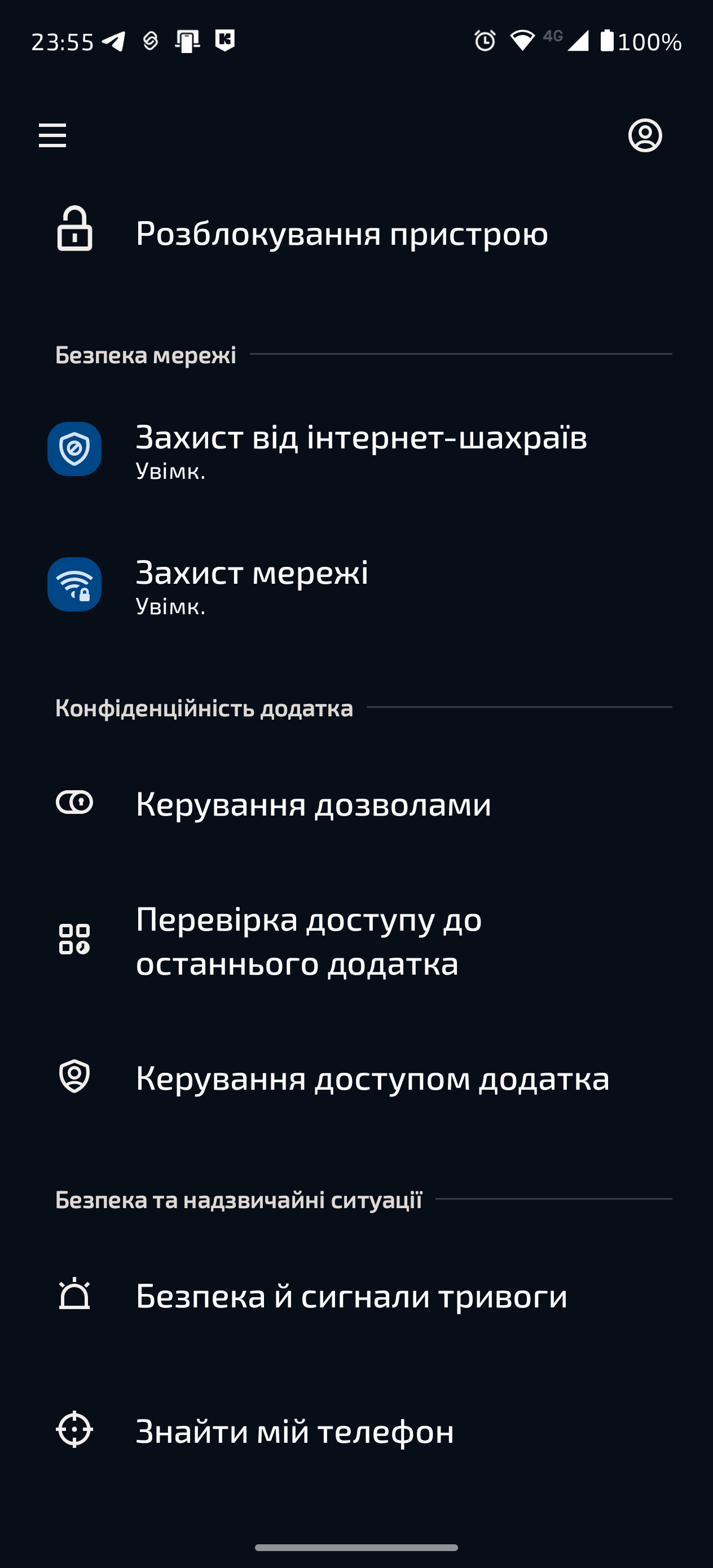Open Захист мережі settings
The width and height of the screenshot is (713, 1568).
click(x=251, y=585)
